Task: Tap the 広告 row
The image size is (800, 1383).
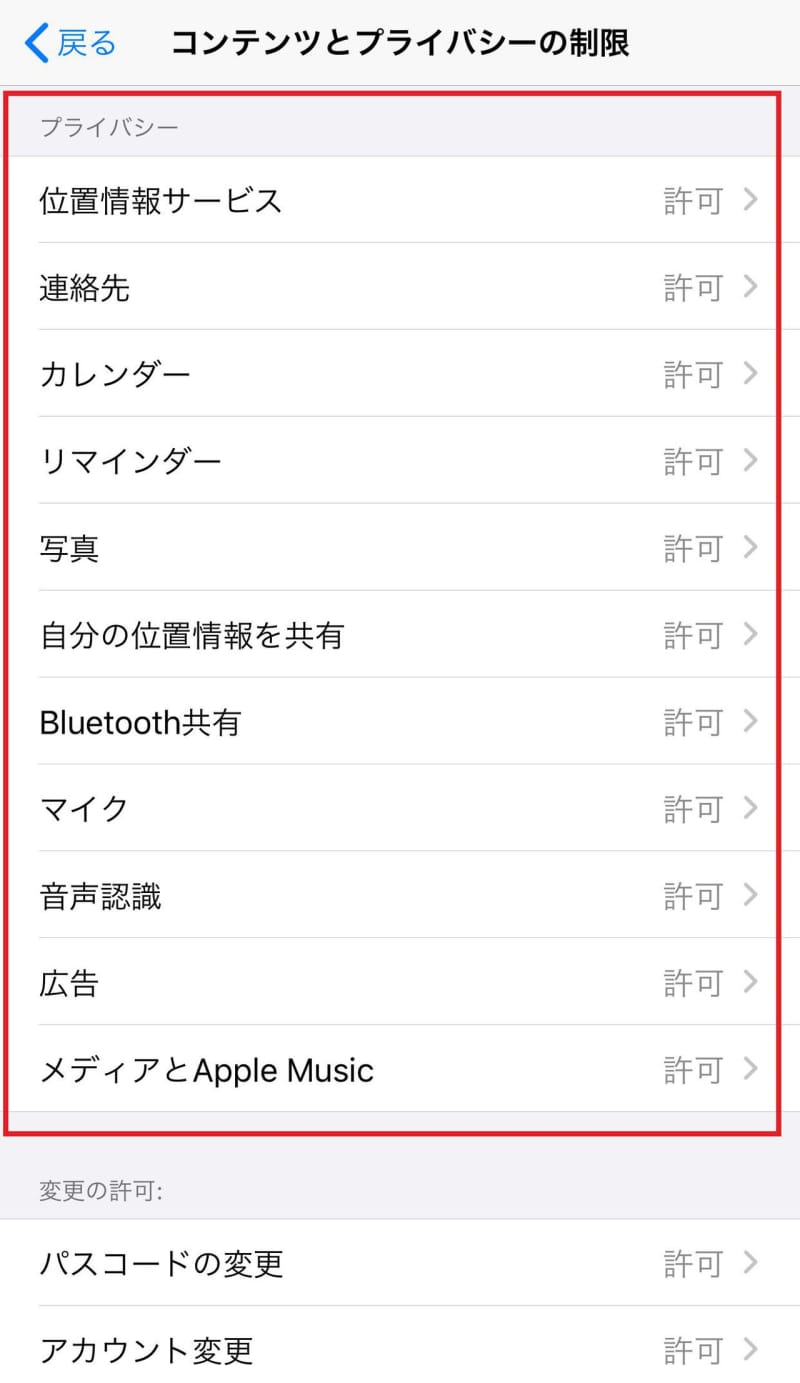Action: click(400, 983)
